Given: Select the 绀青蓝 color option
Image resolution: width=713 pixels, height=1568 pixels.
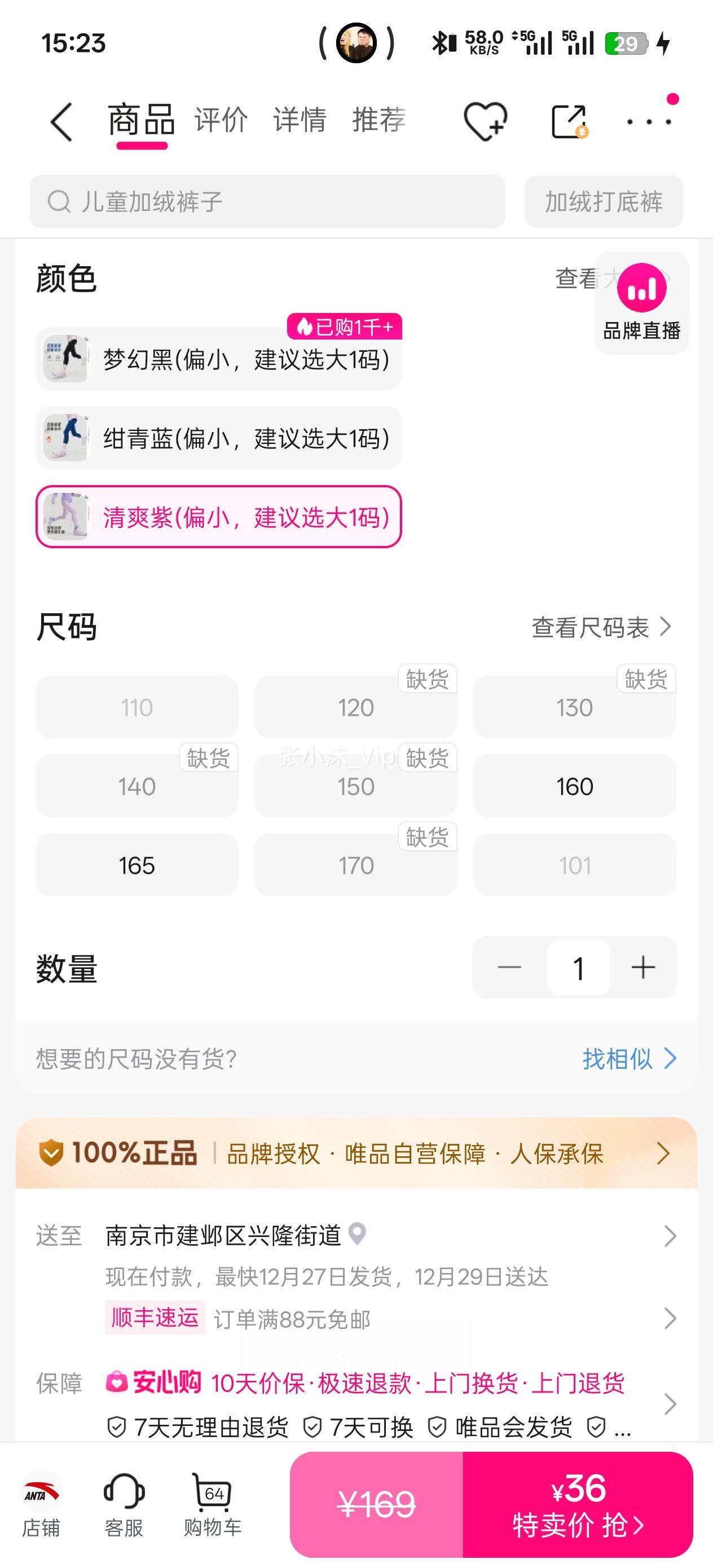Looking at the screenshot, I should (x=219, y=438).
